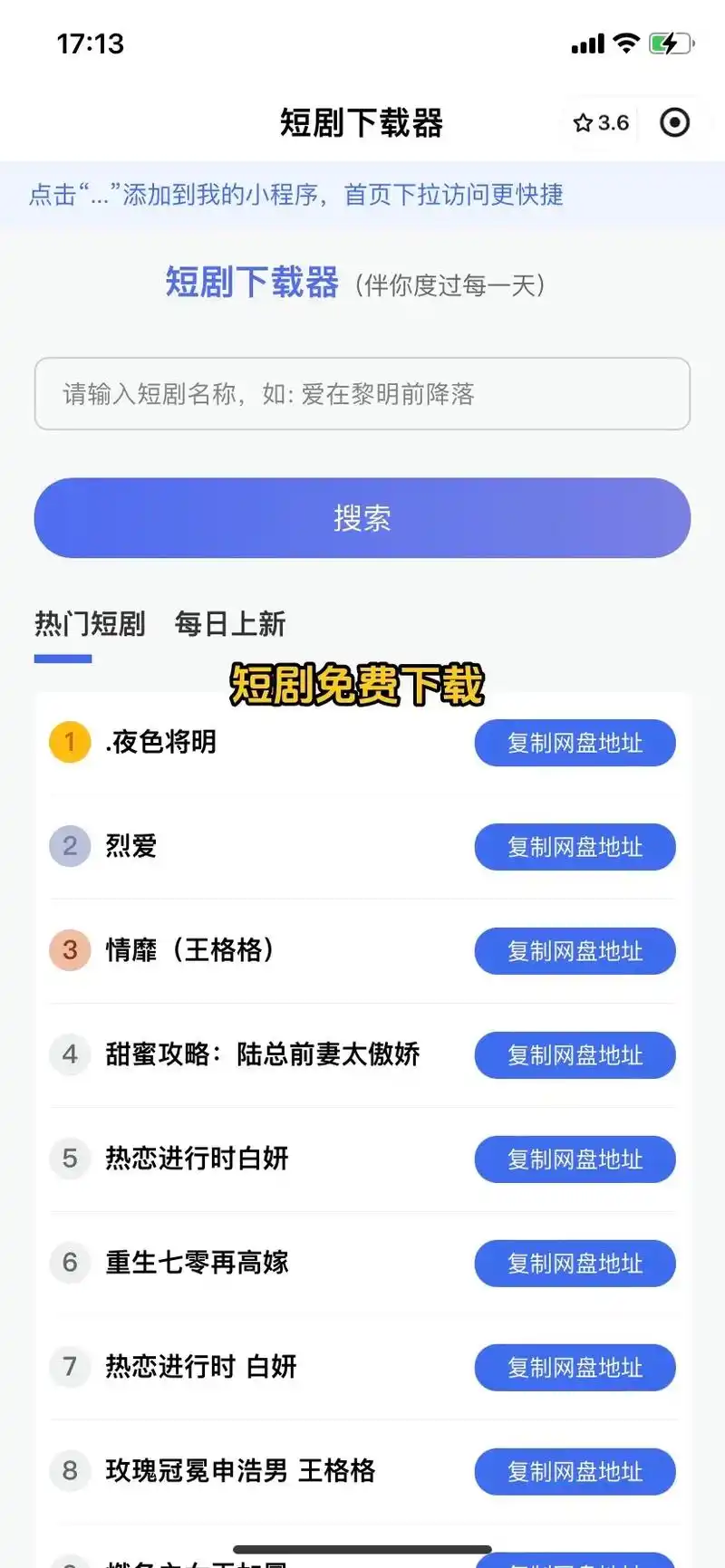The height and width of the screenshot is (1568, 725).
Task: Close the mini program via the circle icon
Action: tap(674, 123)
